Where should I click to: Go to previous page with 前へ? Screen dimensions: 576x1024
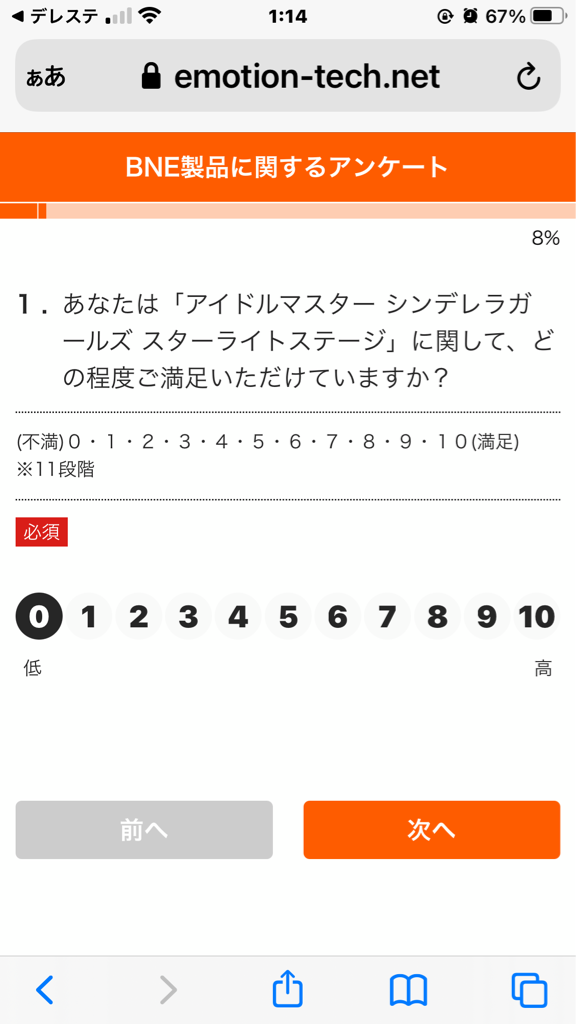tap(144, 829)
